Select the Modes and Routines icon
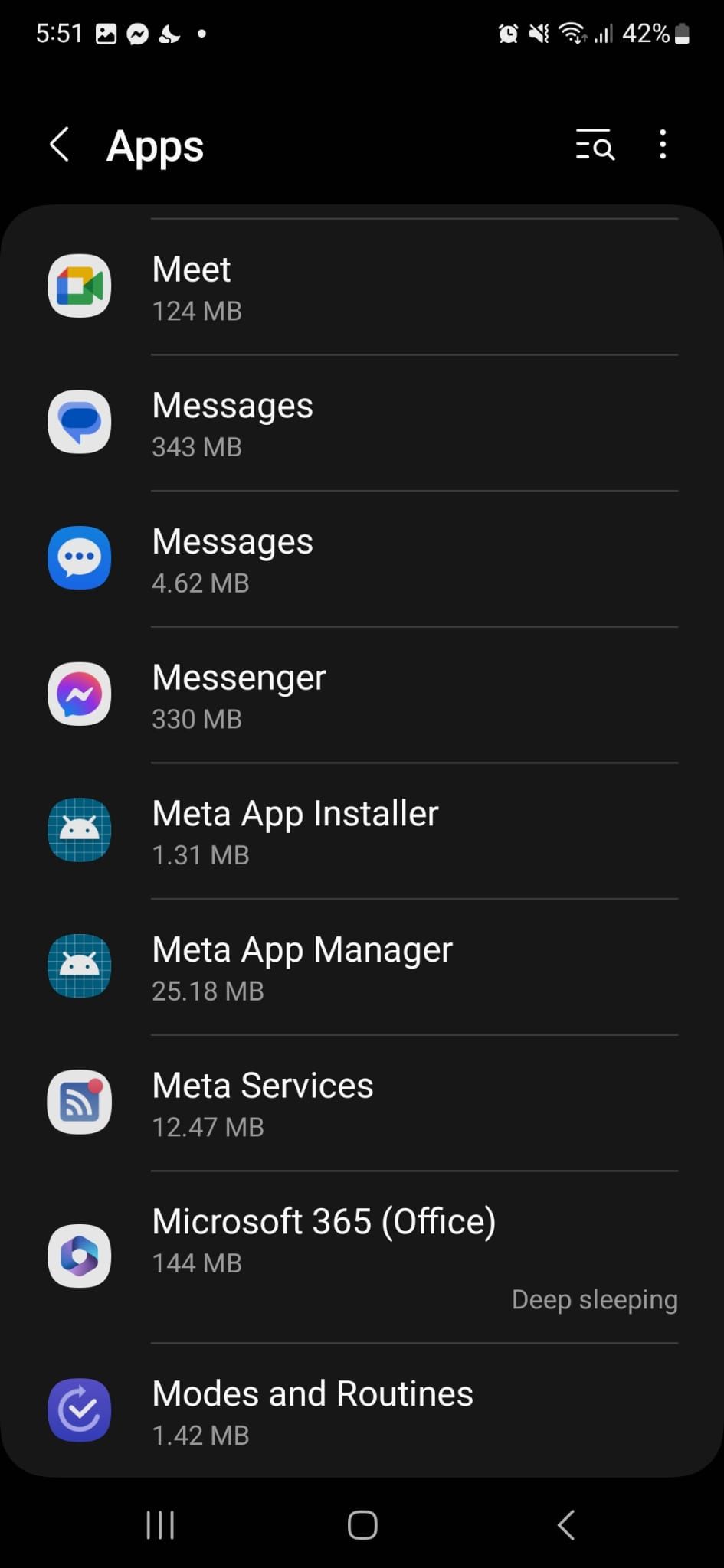 [79, 1411]
